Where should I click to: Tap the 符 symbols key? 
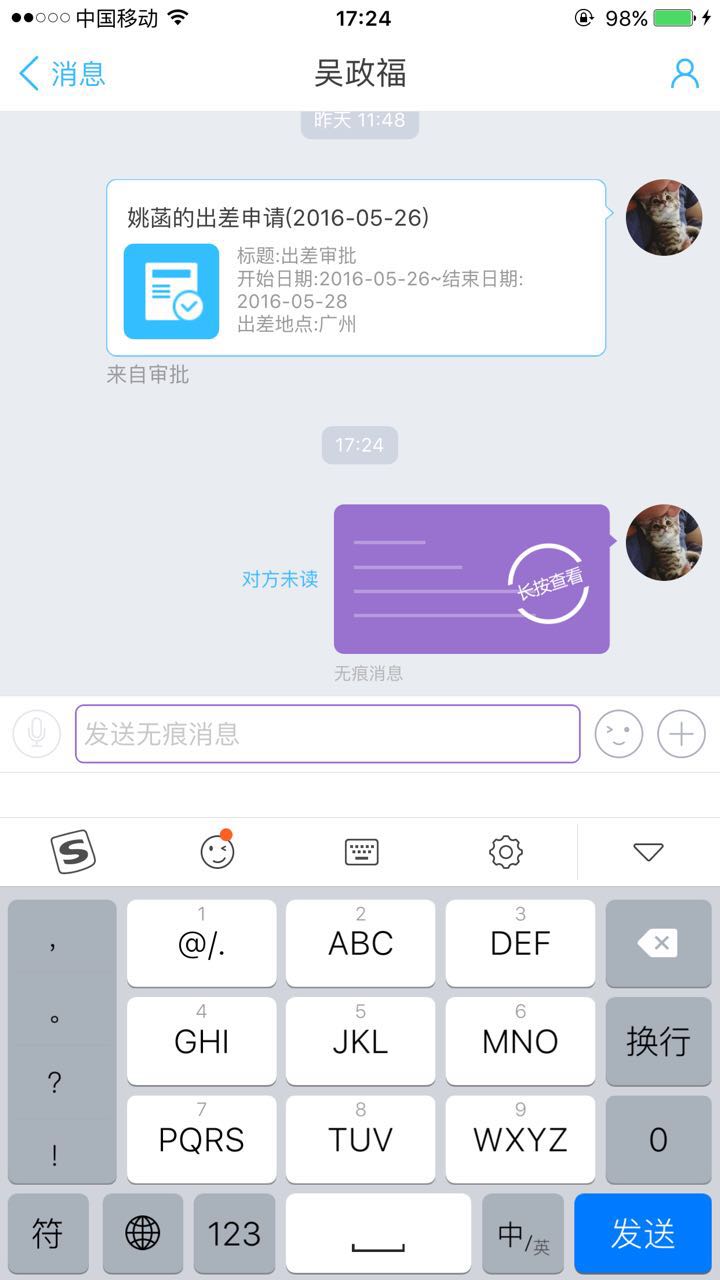pyautogui.click(x=48, y=1234)
